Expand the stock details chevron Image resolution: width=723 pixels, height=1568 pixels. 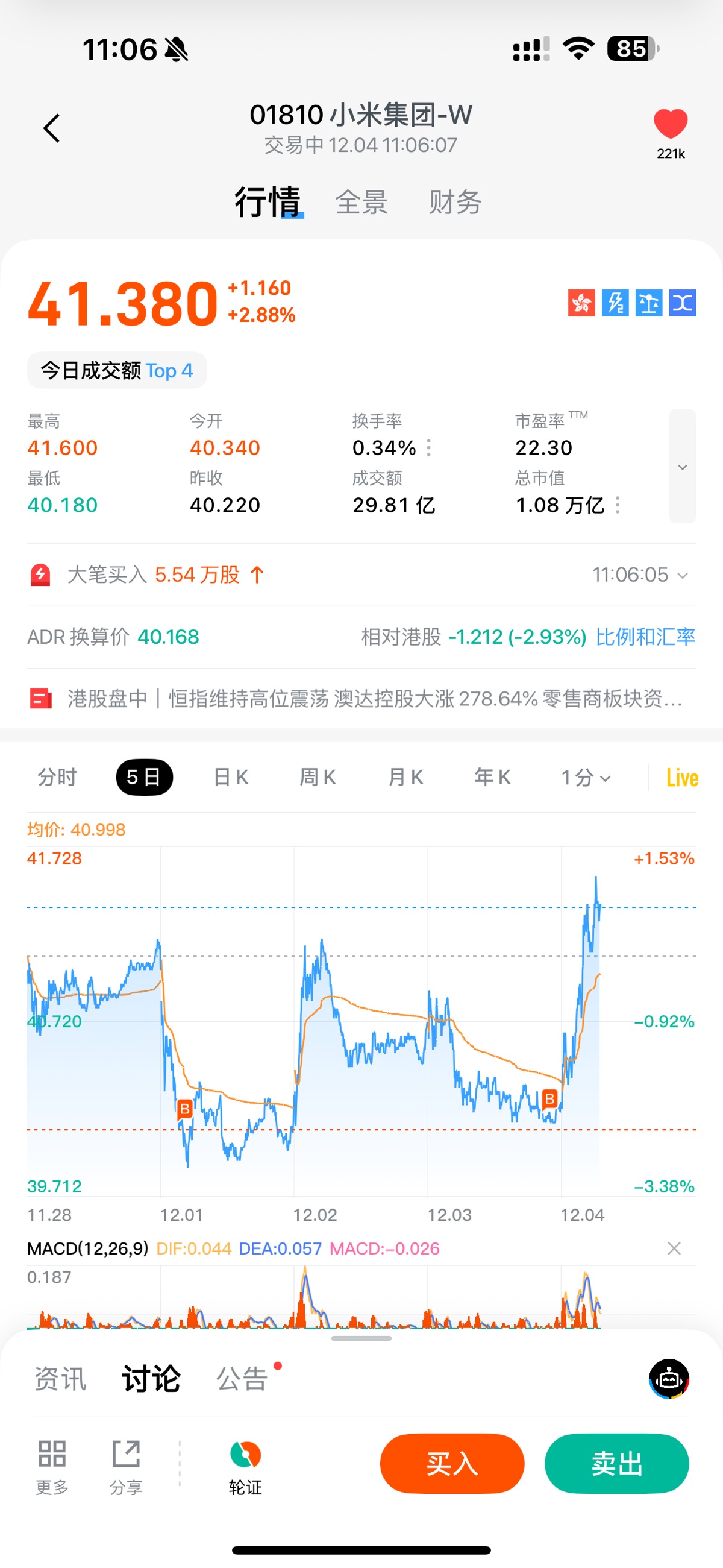tap(682, 467)
